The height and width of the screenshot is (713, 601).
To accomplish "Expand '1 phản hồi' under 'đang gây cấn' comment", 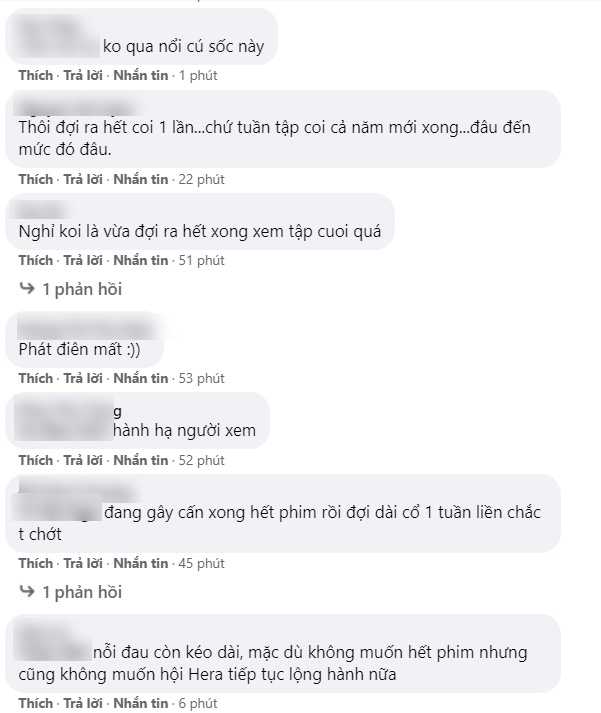I will (80, 592).
